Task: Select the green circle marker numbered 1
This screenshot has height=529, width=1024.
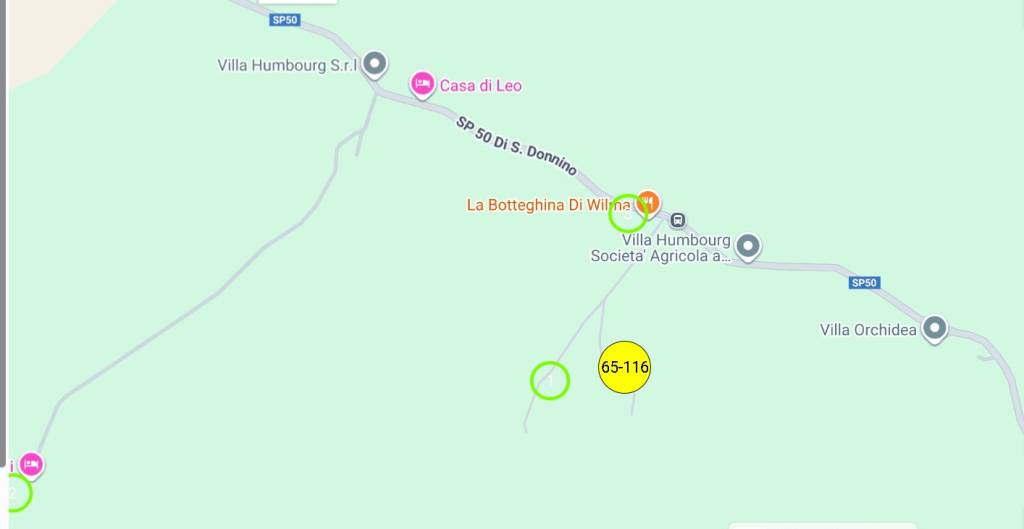Action: [x=549, y=381]
